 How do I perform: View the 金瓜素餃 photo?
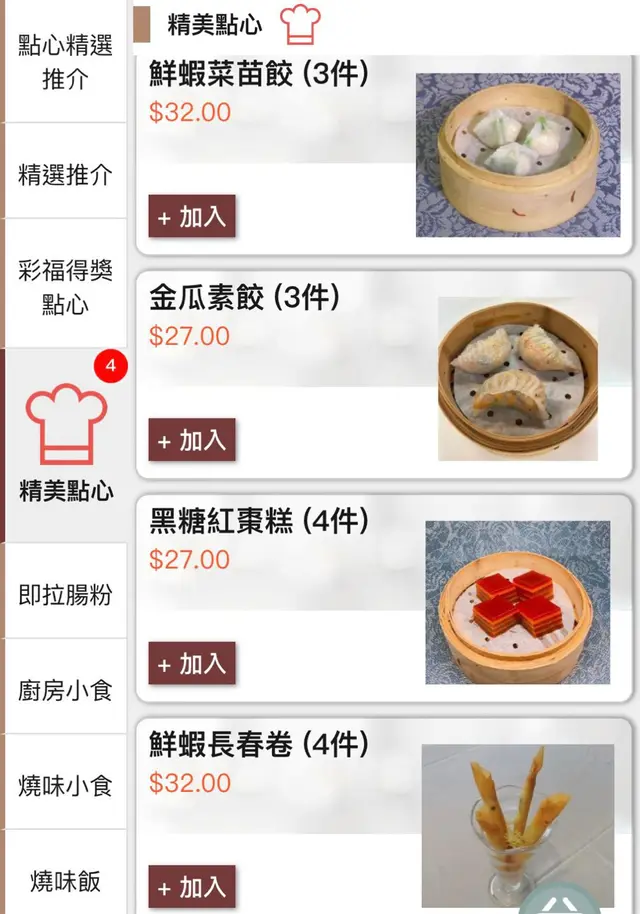518,379
